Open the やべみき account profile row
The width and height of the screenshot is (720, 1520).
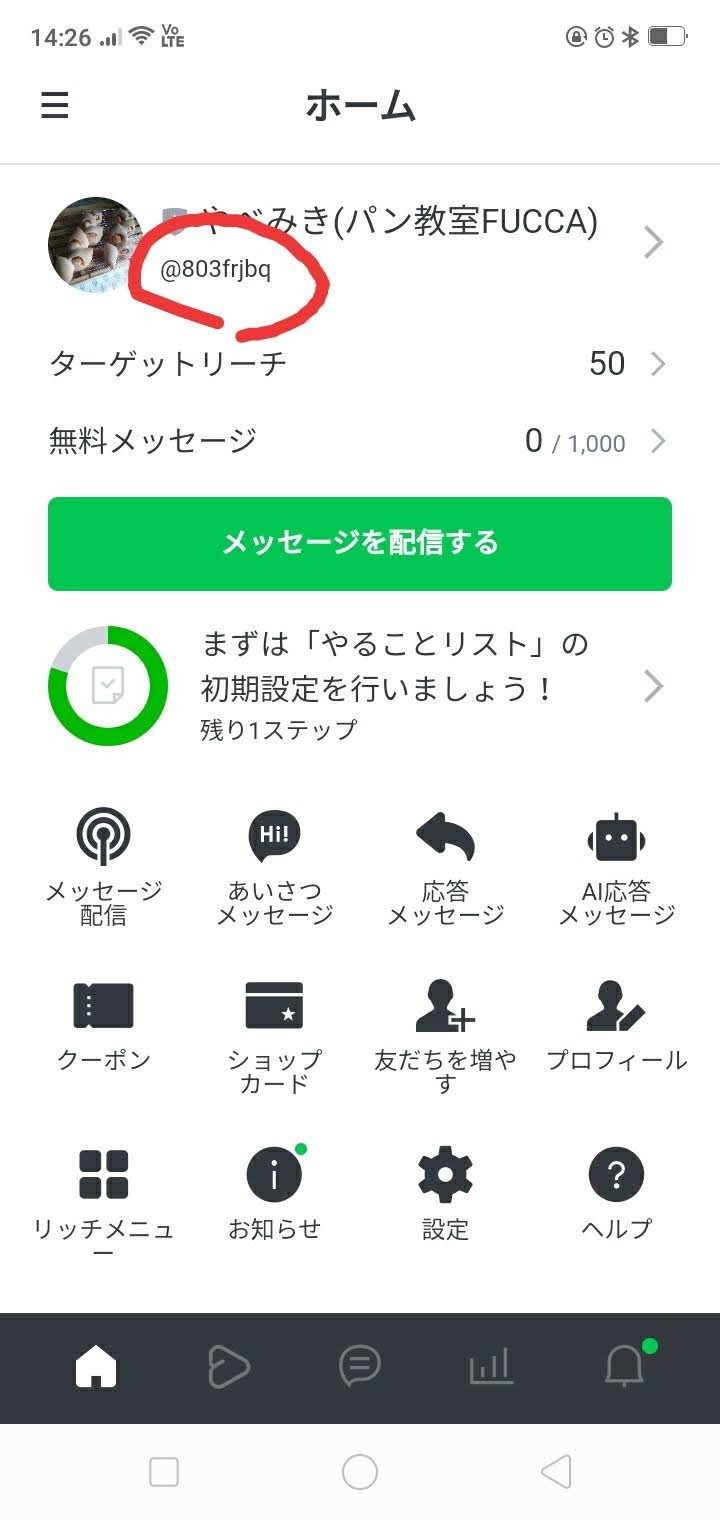point(359,244)
